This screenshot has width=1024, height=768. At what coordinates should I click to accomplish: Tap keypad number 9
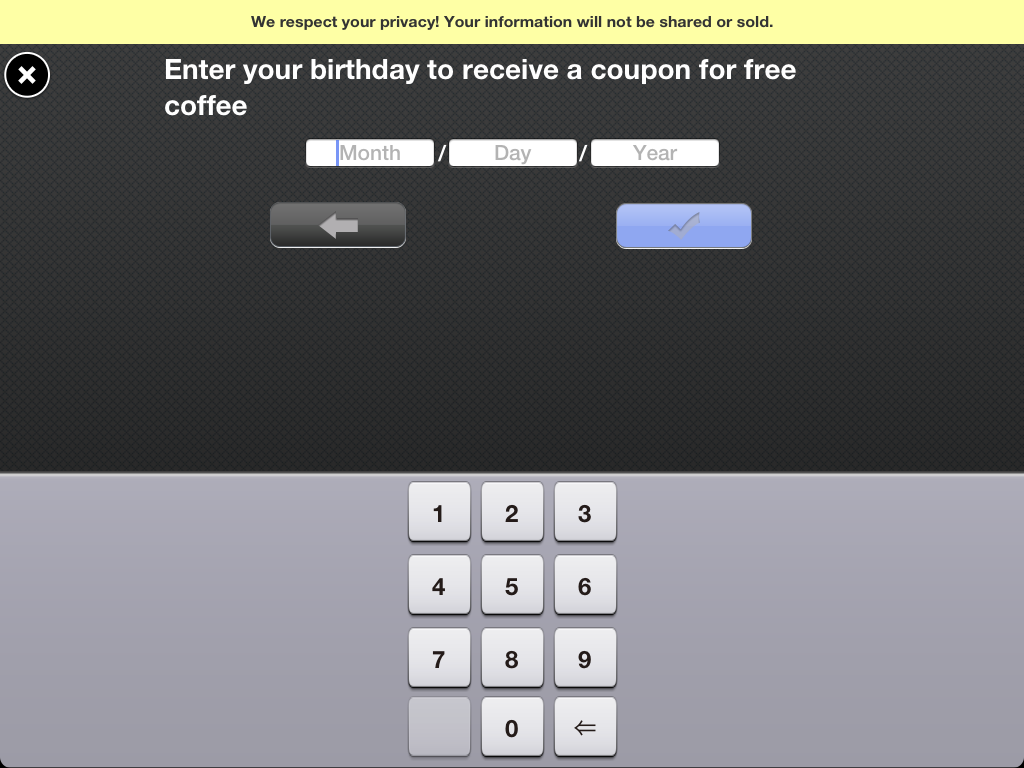(x=585, y=659)
